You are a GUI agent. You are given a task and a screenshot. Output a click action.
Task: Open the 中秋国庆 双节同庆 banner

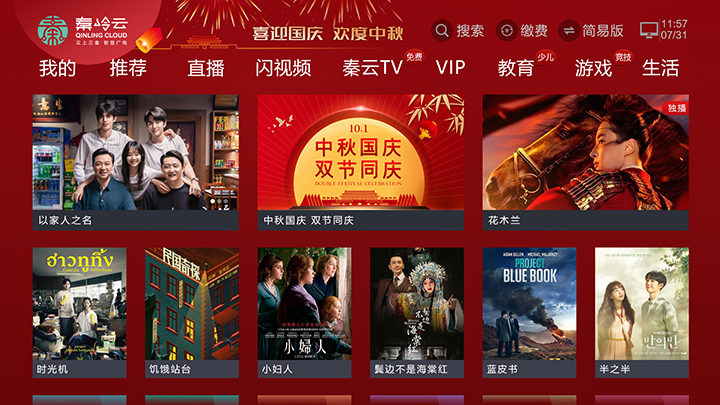360,160
